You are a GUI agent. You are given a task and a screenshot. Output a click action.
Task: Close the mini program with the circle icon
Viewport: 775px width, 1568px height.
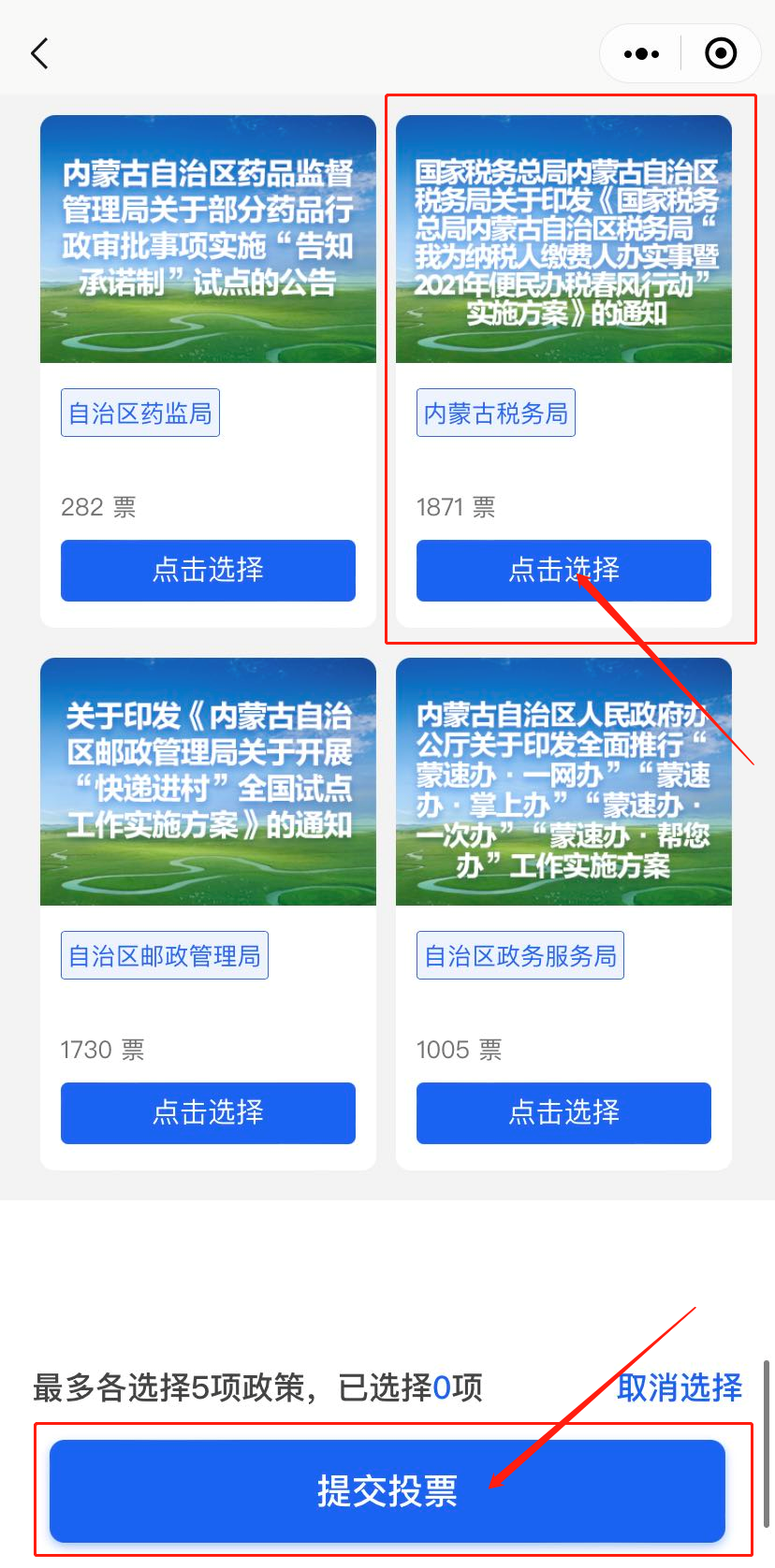pyautogui.click(x=721, y=53)
